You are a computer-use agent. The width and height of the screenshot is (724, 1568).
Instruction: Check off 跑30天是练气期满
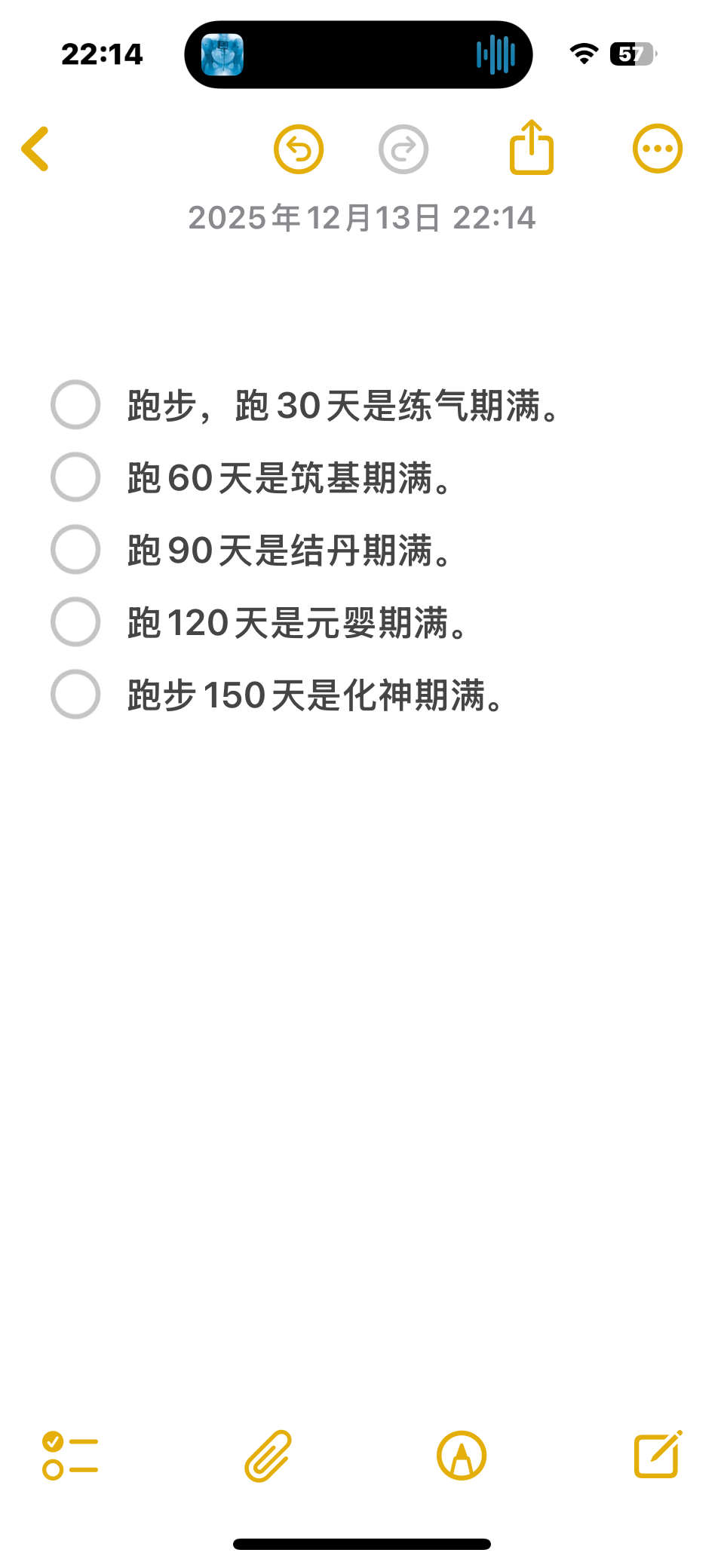(75, 405)
